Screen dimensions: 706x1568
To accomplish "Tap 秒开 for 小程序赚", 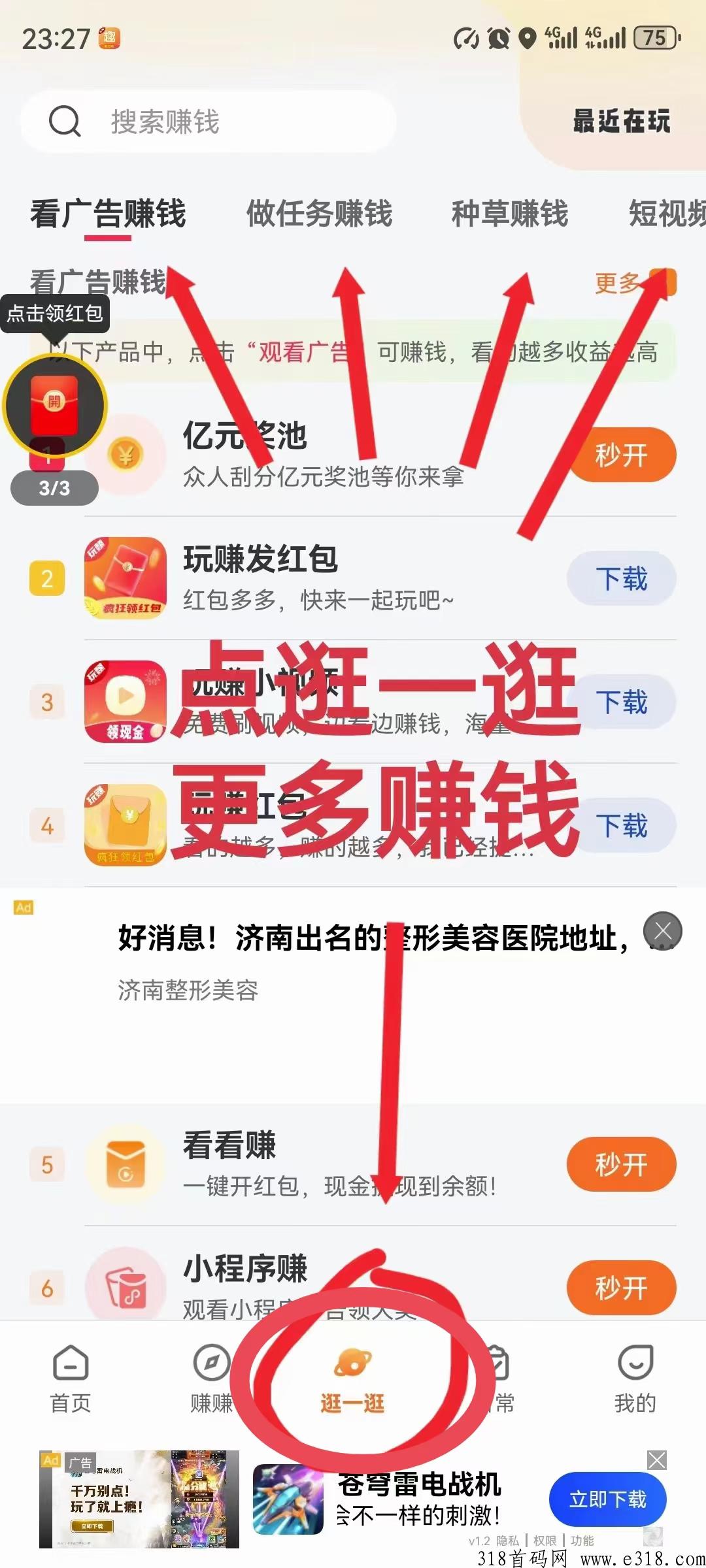I will [x=621, y=1287].
